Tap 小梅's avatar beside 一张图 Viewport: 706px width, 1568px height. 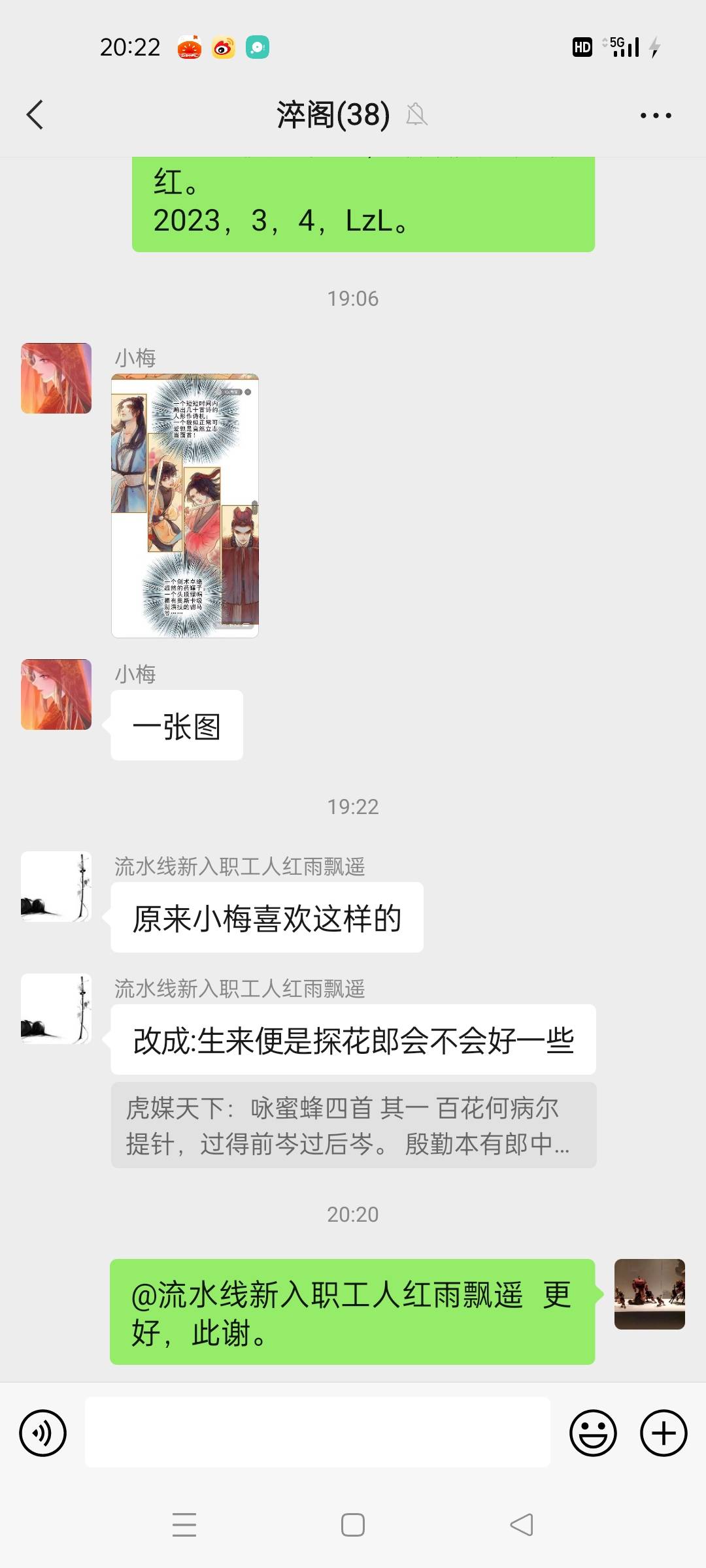pyautogui.click(x=56, y=694)
